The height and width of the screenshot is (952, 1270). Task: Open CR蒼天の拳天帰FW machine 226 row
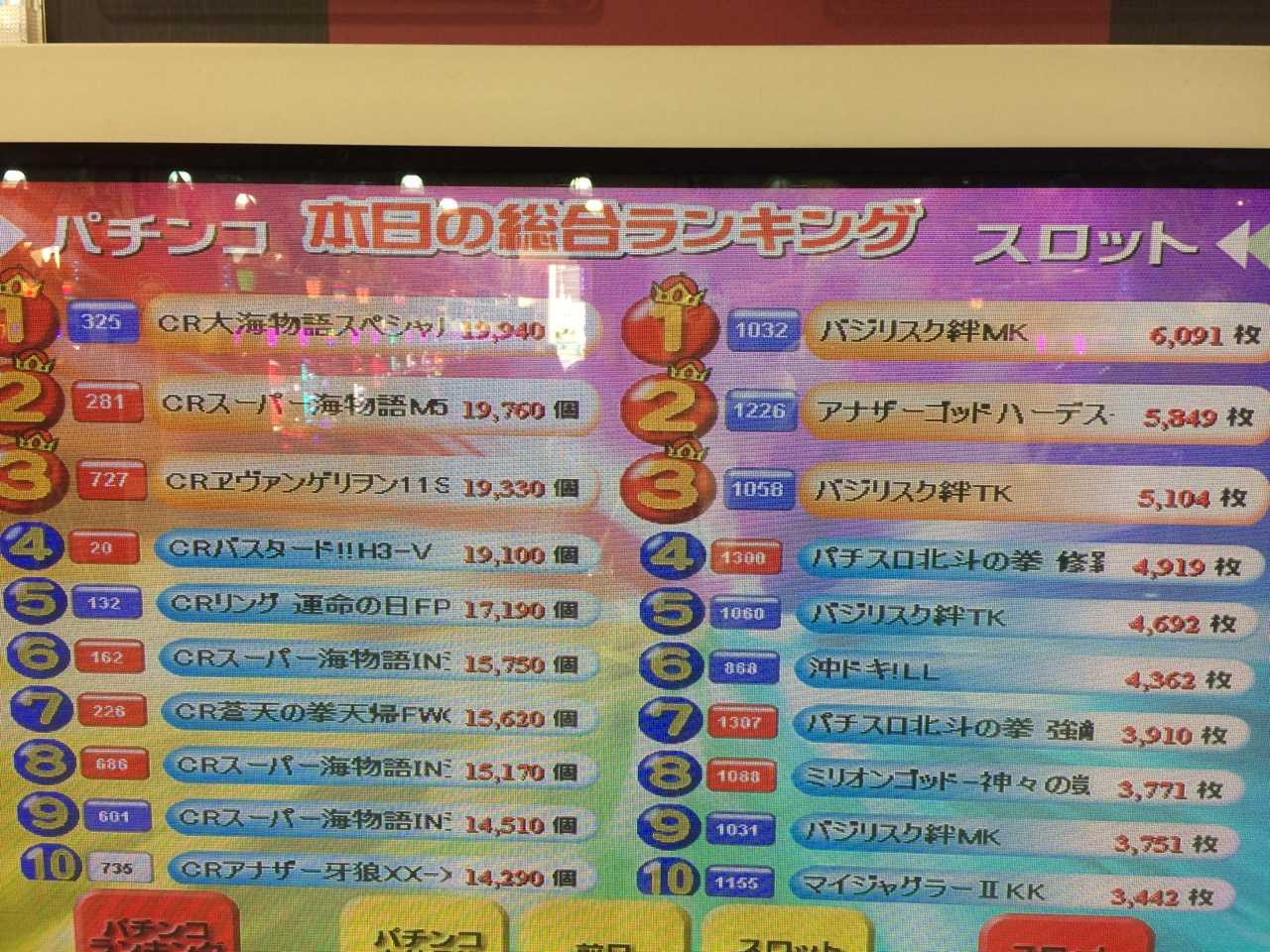(x=375, y=713)
